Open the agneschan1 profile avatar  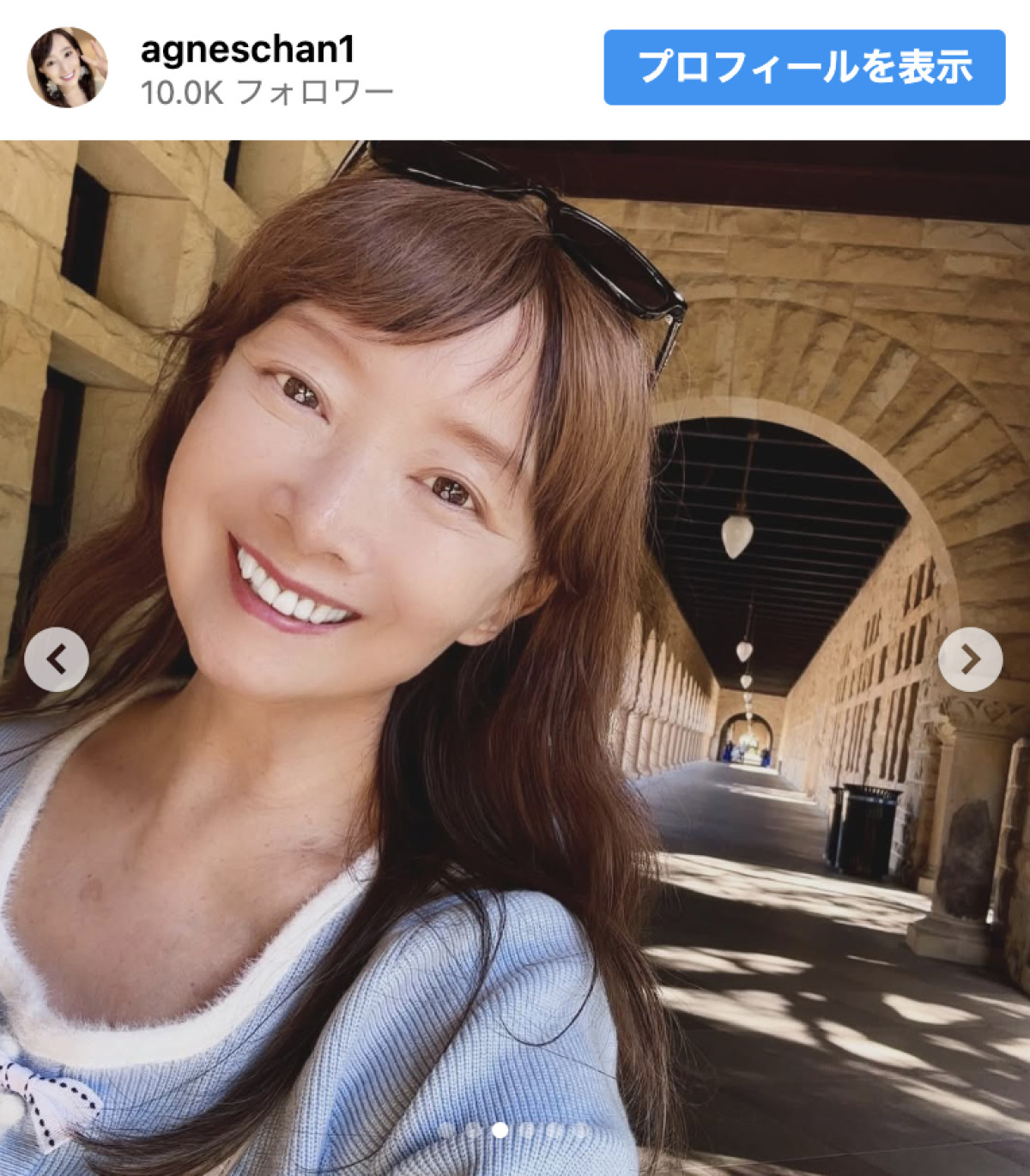[67, 67]
